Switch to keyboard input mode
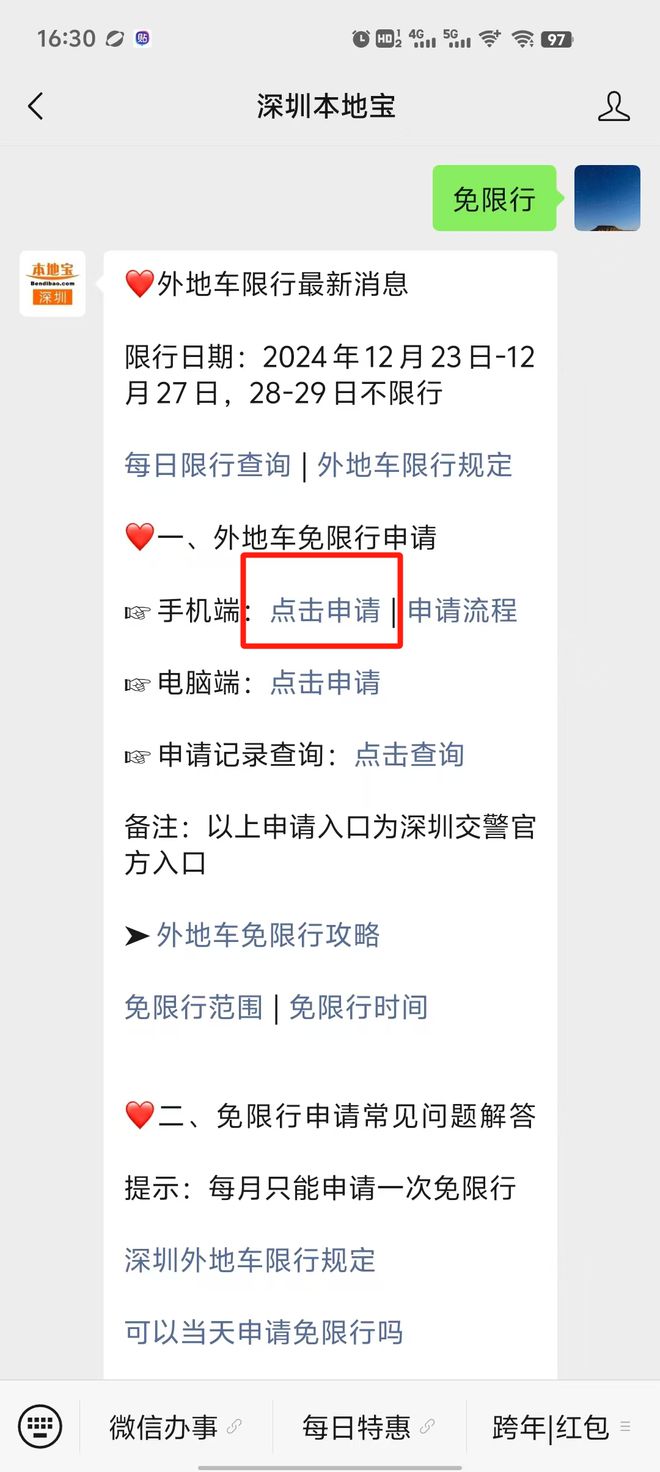The height and width of the screenshot is (1472, 660). [40, 1426]
